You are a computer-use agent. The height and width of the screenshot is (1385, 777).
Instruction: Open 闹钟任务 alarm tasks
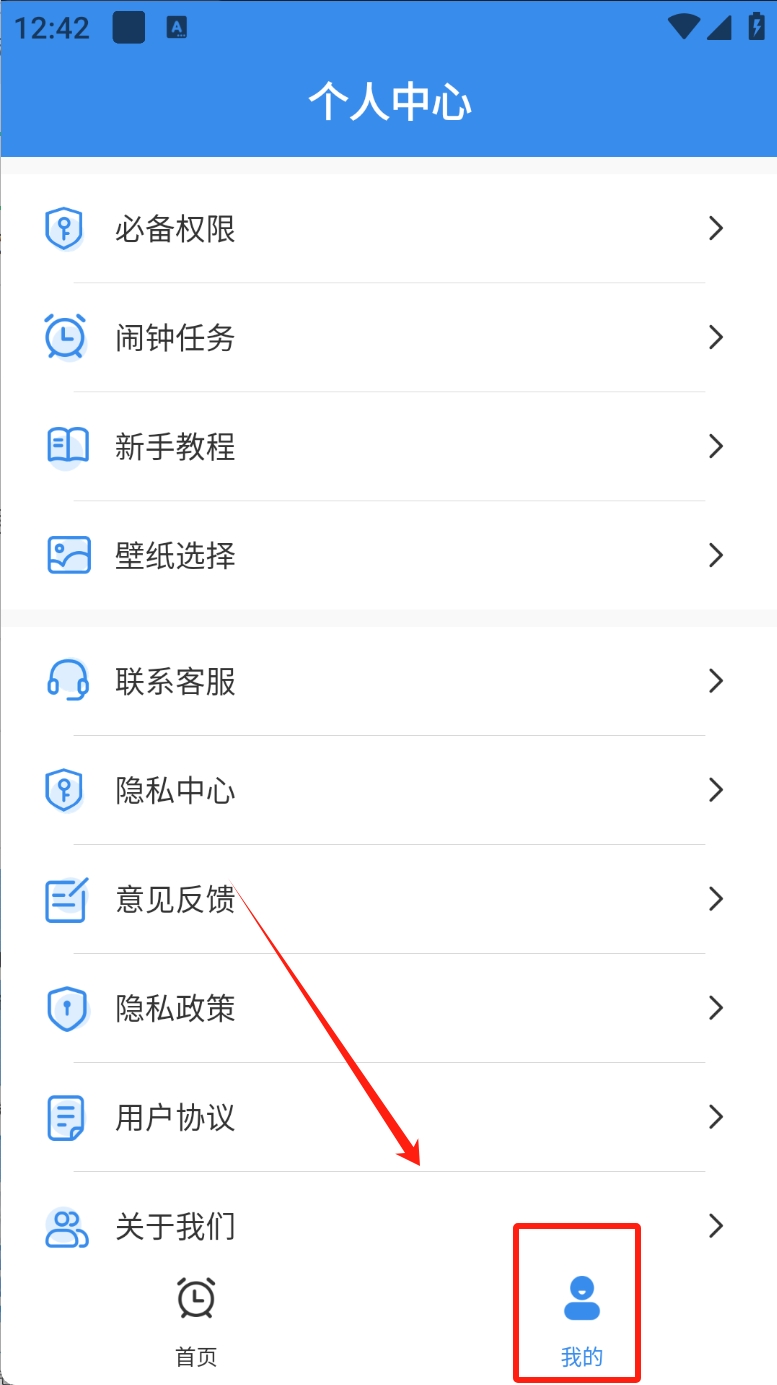[388, 338]
